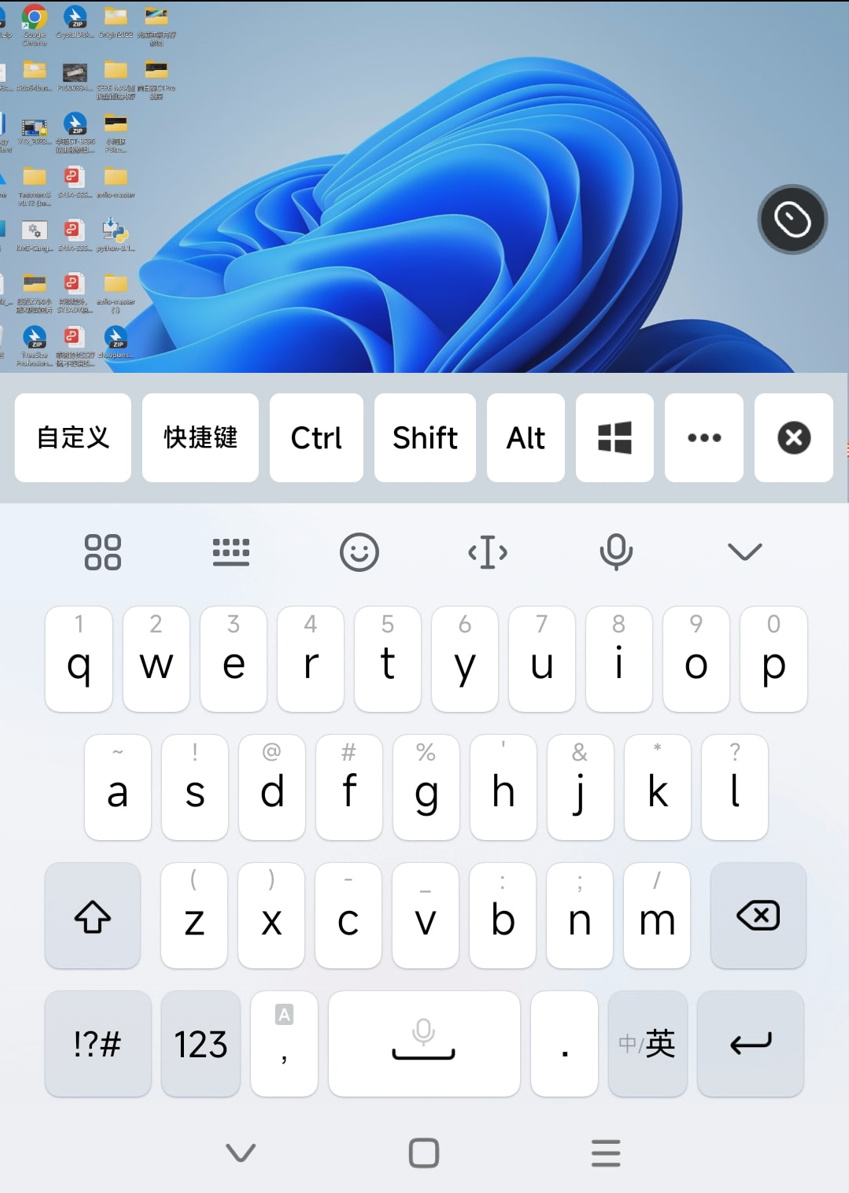Image resolution: width=849 pixels, height=1193 pixels.
Task: Tap the Google Chrome desktop icon
Action: [34, 22]
